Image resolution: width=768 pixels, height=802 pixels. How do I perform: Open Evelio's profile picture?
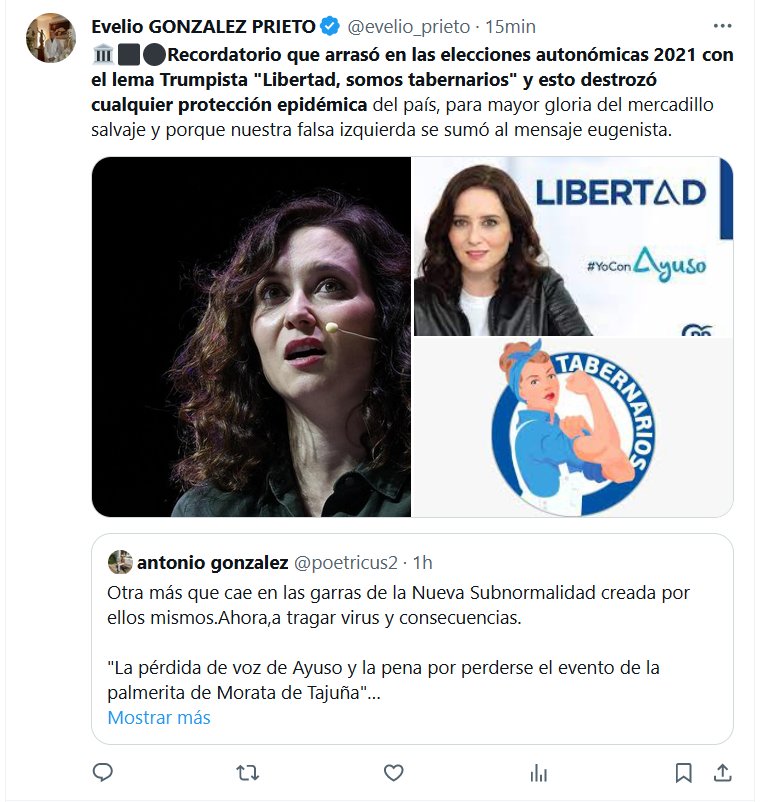pos(51,38)
